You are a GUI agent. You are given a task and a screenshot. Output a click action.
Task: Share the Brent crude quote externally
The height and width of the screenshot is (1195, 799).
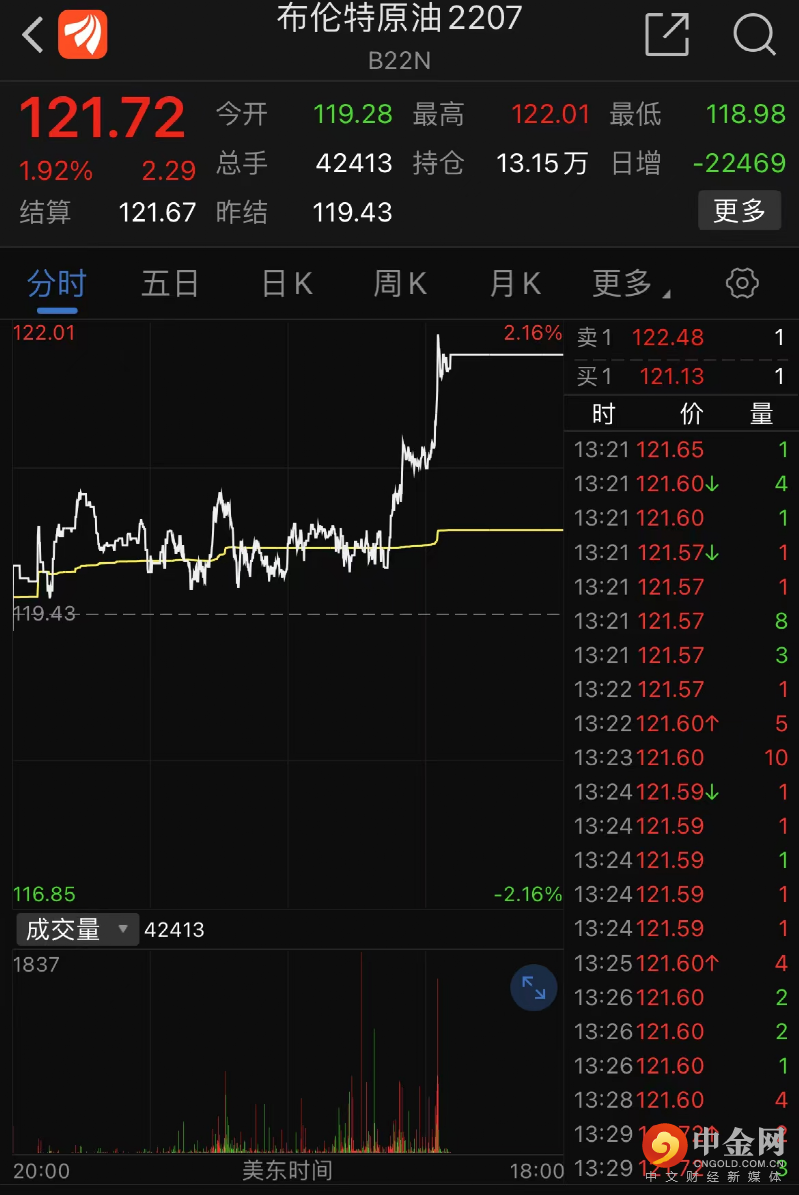point(667,35)
